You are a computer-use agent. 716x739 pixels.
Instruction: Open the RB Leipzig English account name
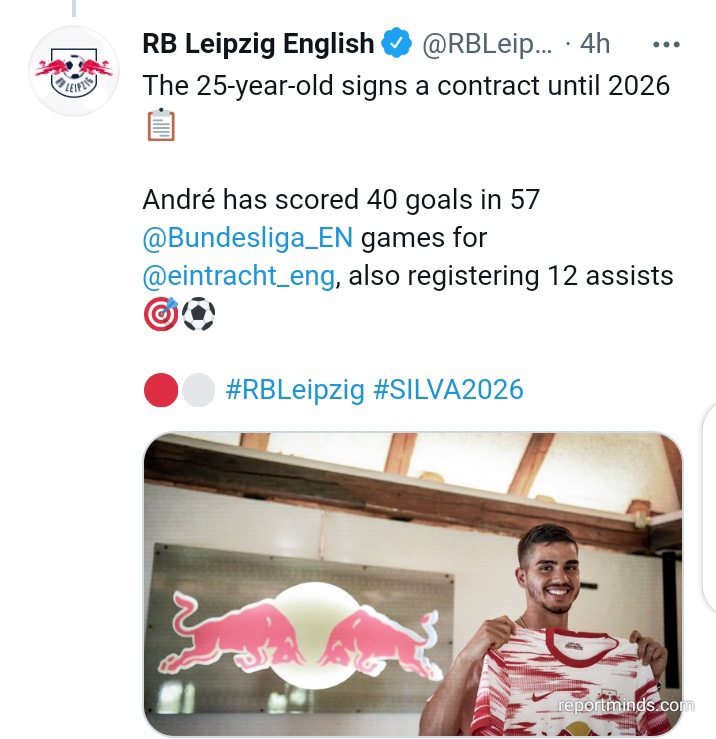coord(258,44)
